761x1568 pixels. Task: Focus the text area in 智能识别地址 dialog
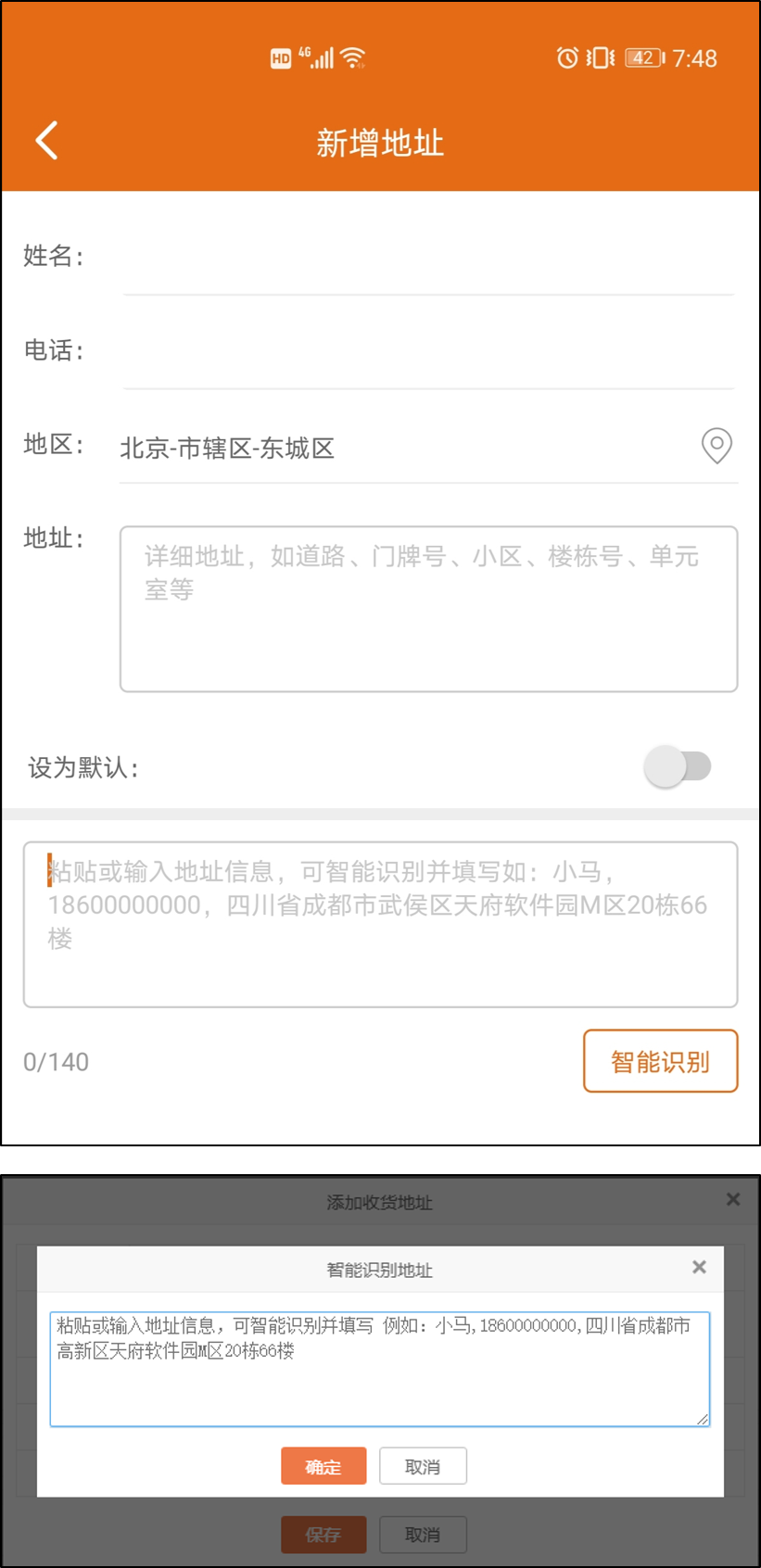pos(379,1369)
